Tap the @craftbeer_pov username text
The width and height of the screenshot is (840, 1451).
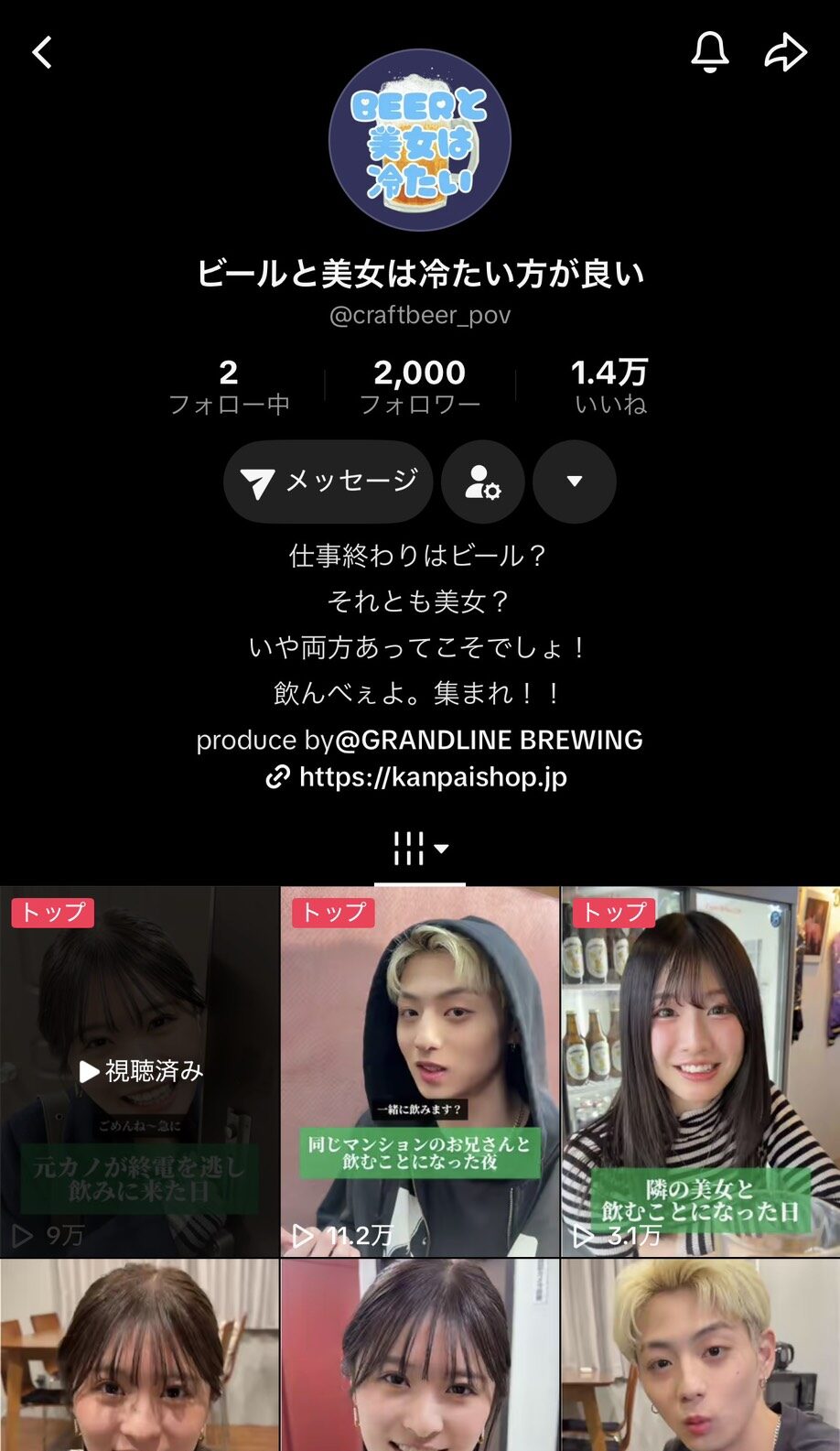[420, 316]
